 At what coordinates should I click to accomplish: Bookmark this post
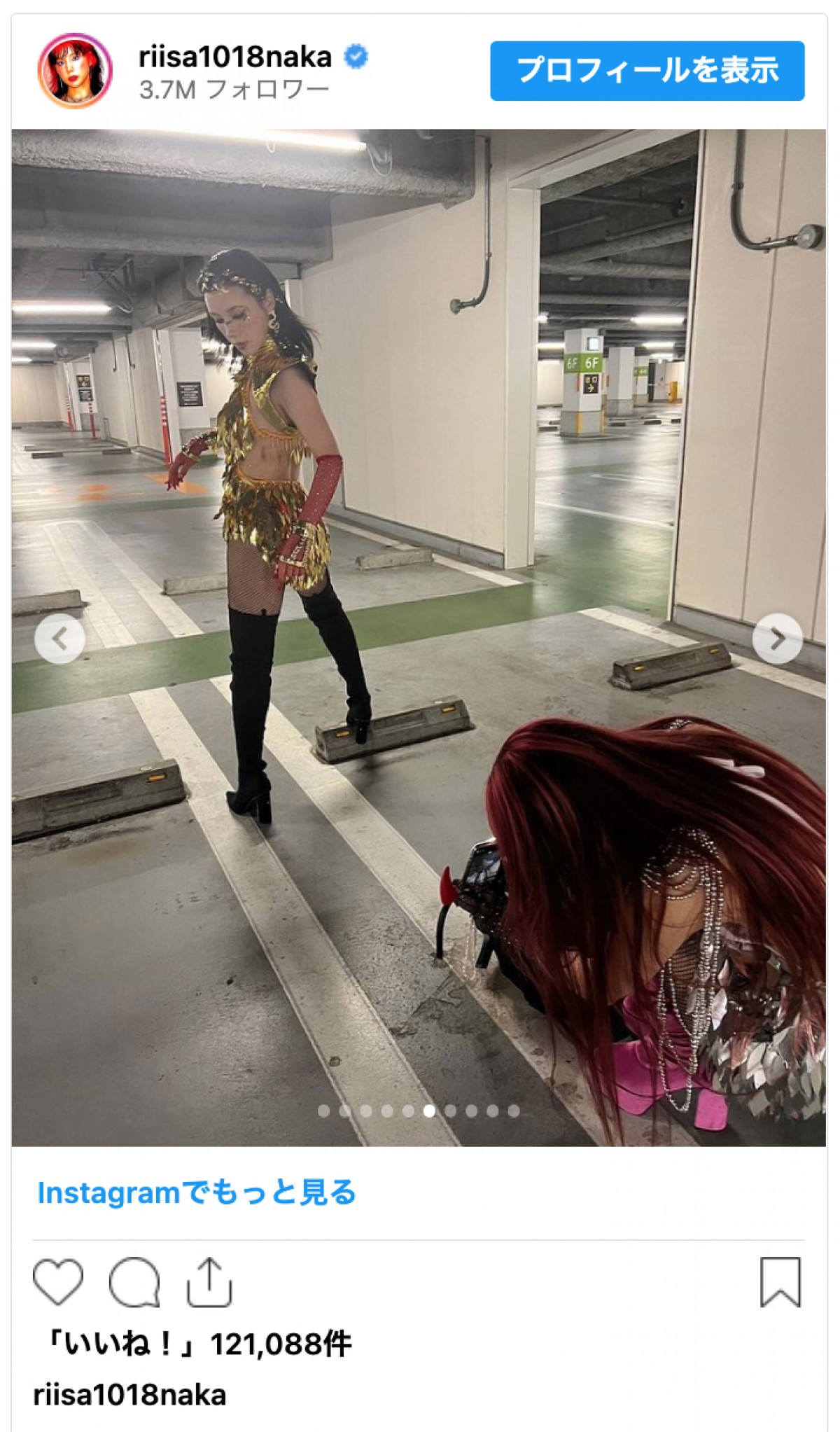pyautogui.click(x=780, y=1282)
